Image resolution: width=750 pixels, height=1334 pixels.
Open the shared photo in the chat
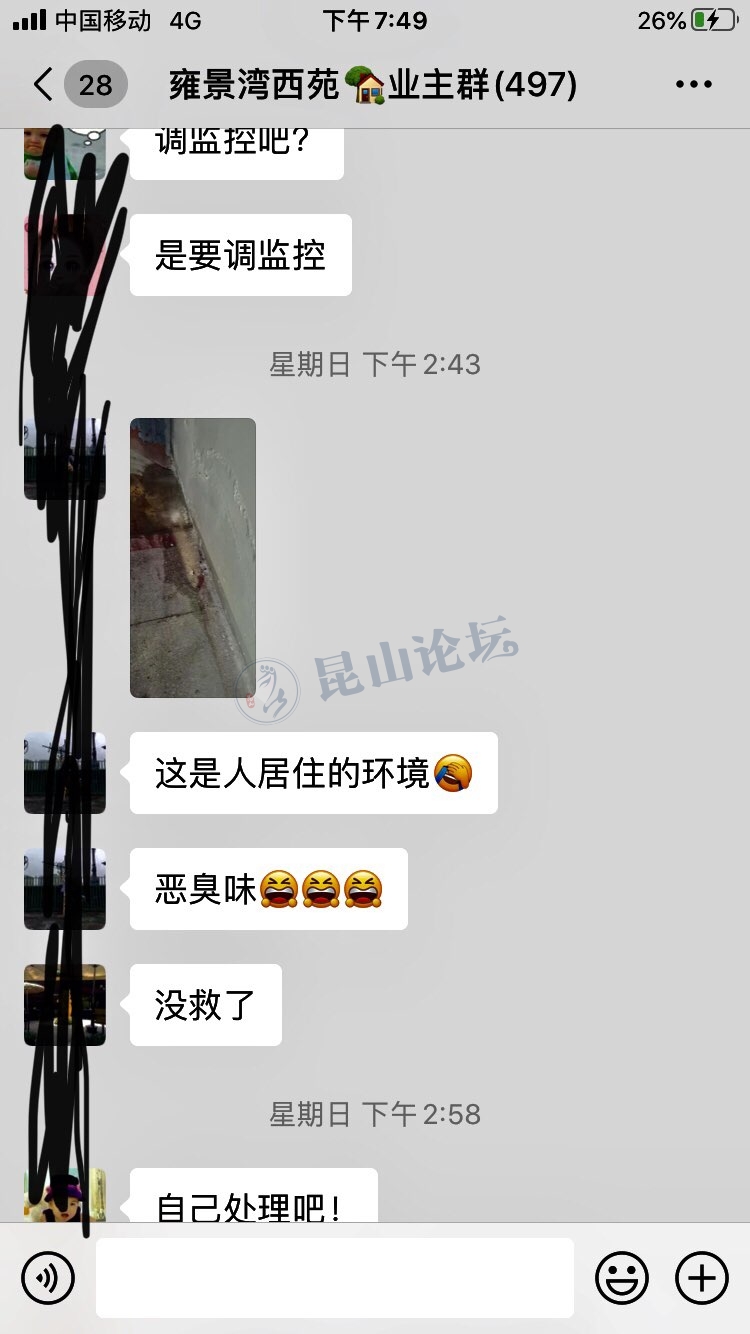point(193,557)
